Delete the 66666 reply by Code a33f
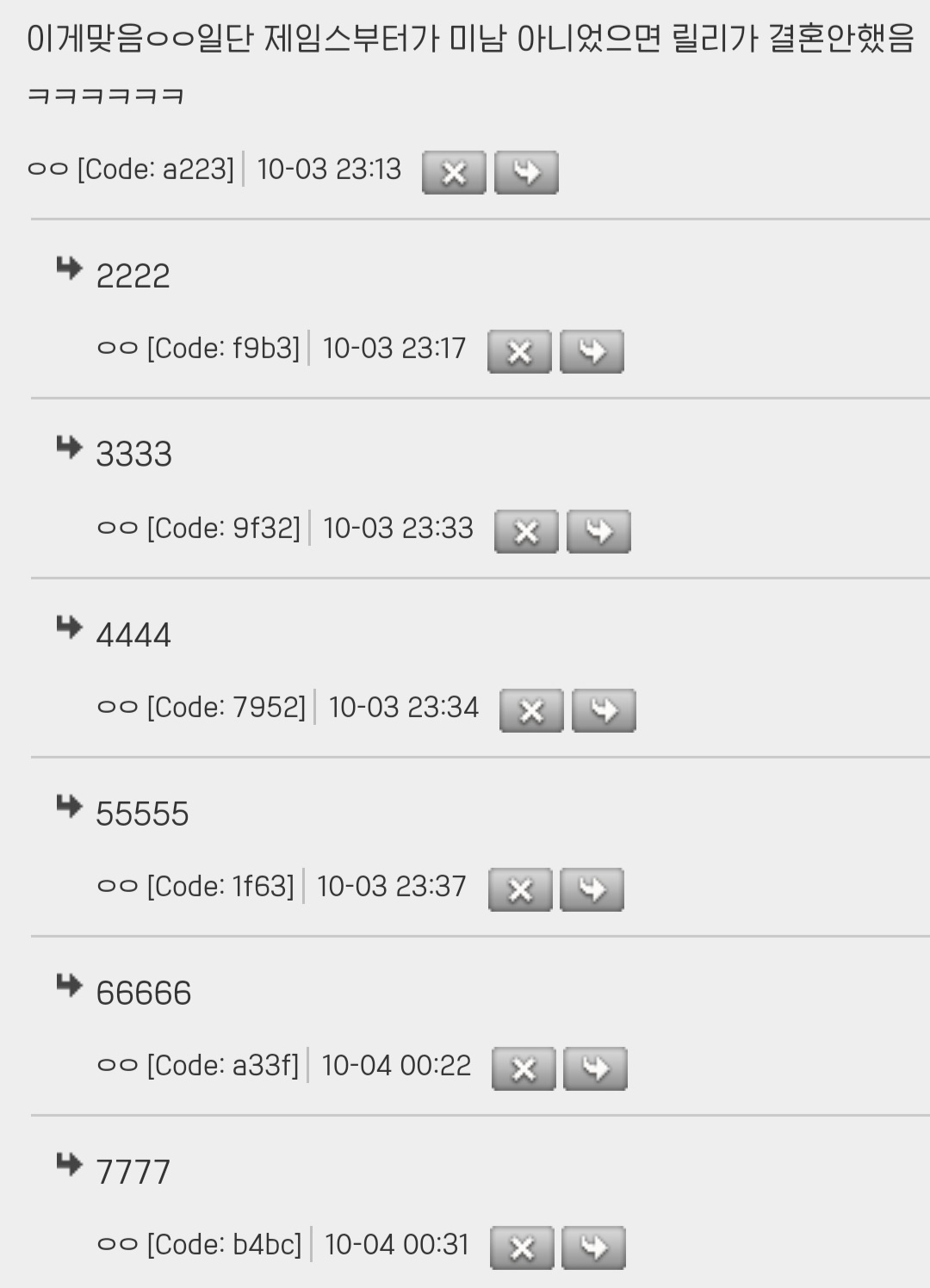 pyautogui.click(x=524, y=1069)
